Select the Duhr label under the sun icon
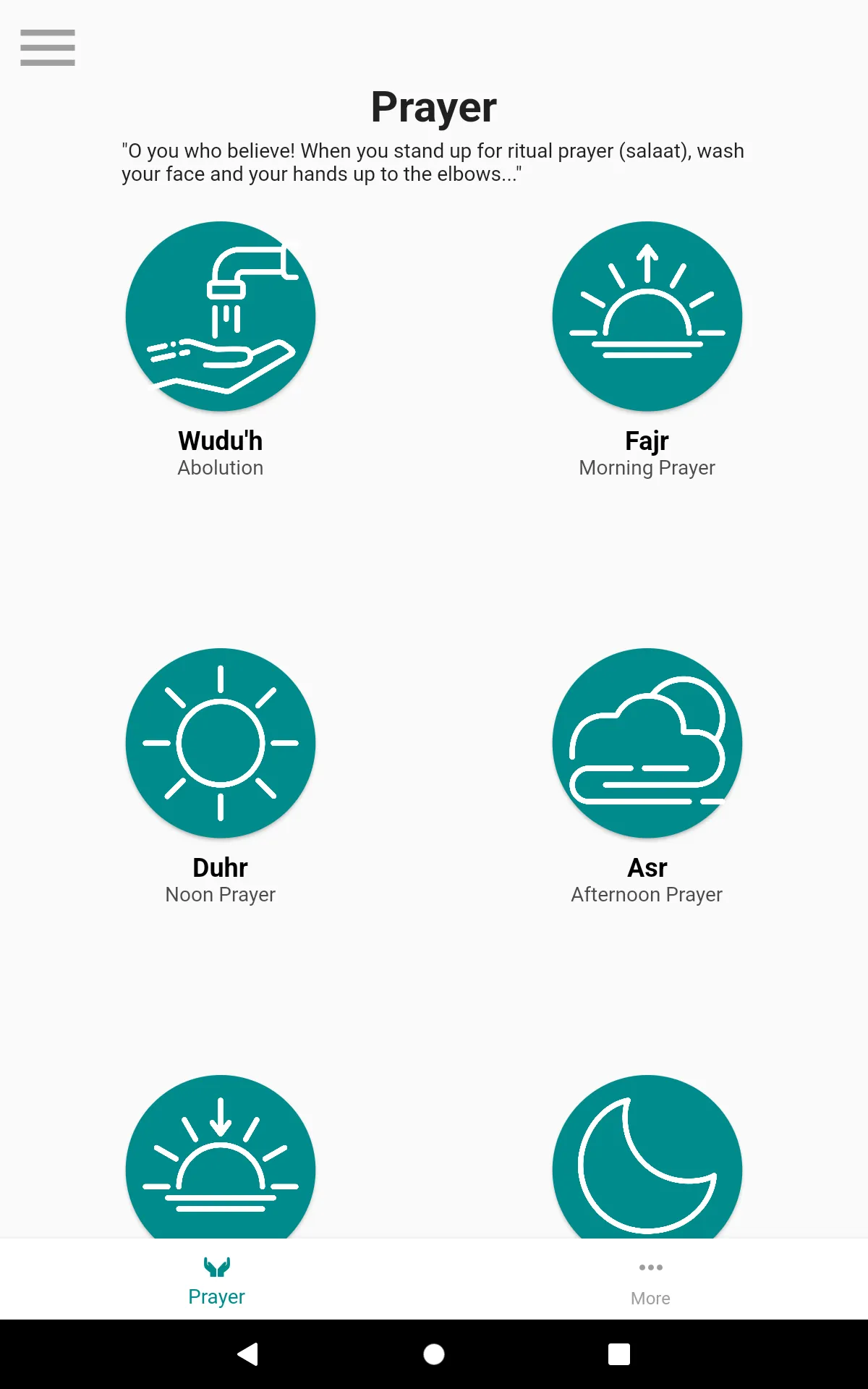 (x=220, y=867)
